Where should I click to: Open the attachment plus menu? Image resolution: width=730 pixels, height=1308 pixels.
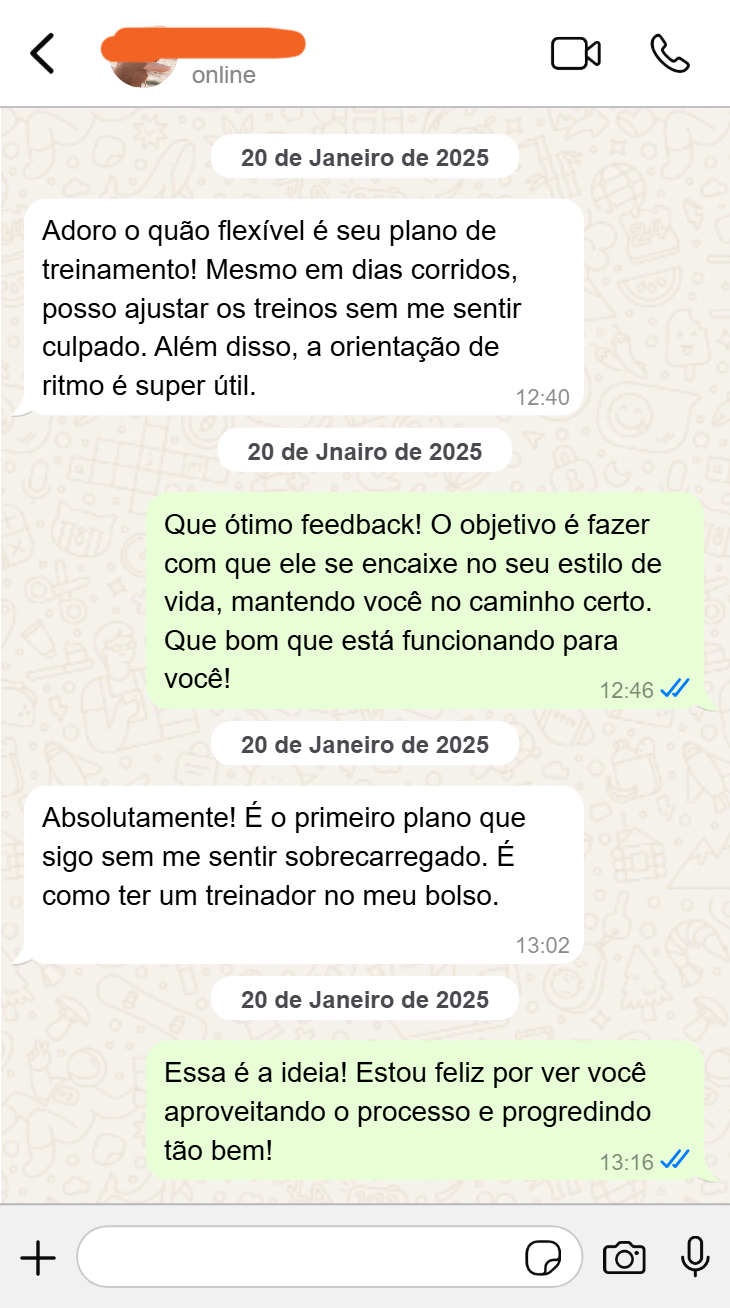[x=38, y=1258]
